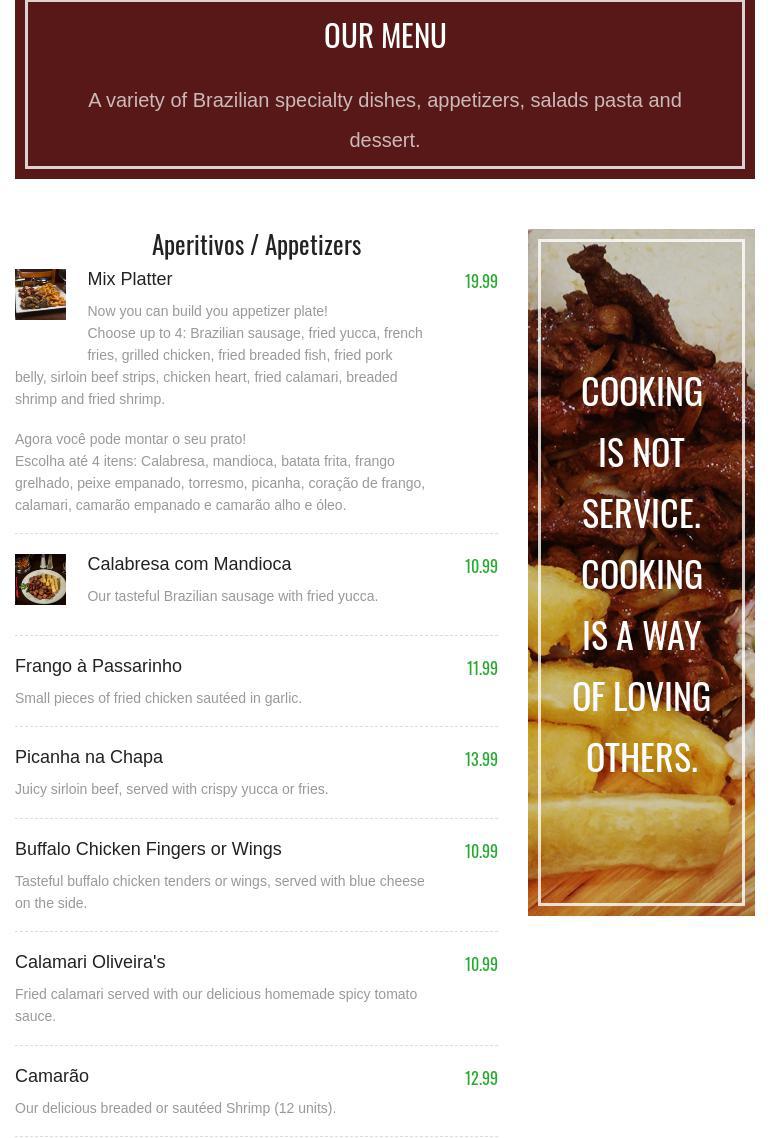View the Calabresa com Mandioca dish photo
Viewport: 770px width, 1138px height.
point(40,579)
